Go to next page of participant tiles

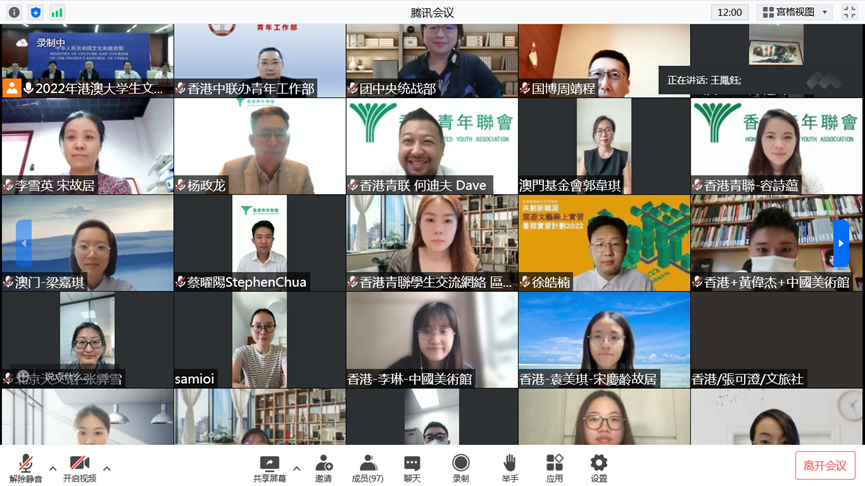(x=841, y=243)
